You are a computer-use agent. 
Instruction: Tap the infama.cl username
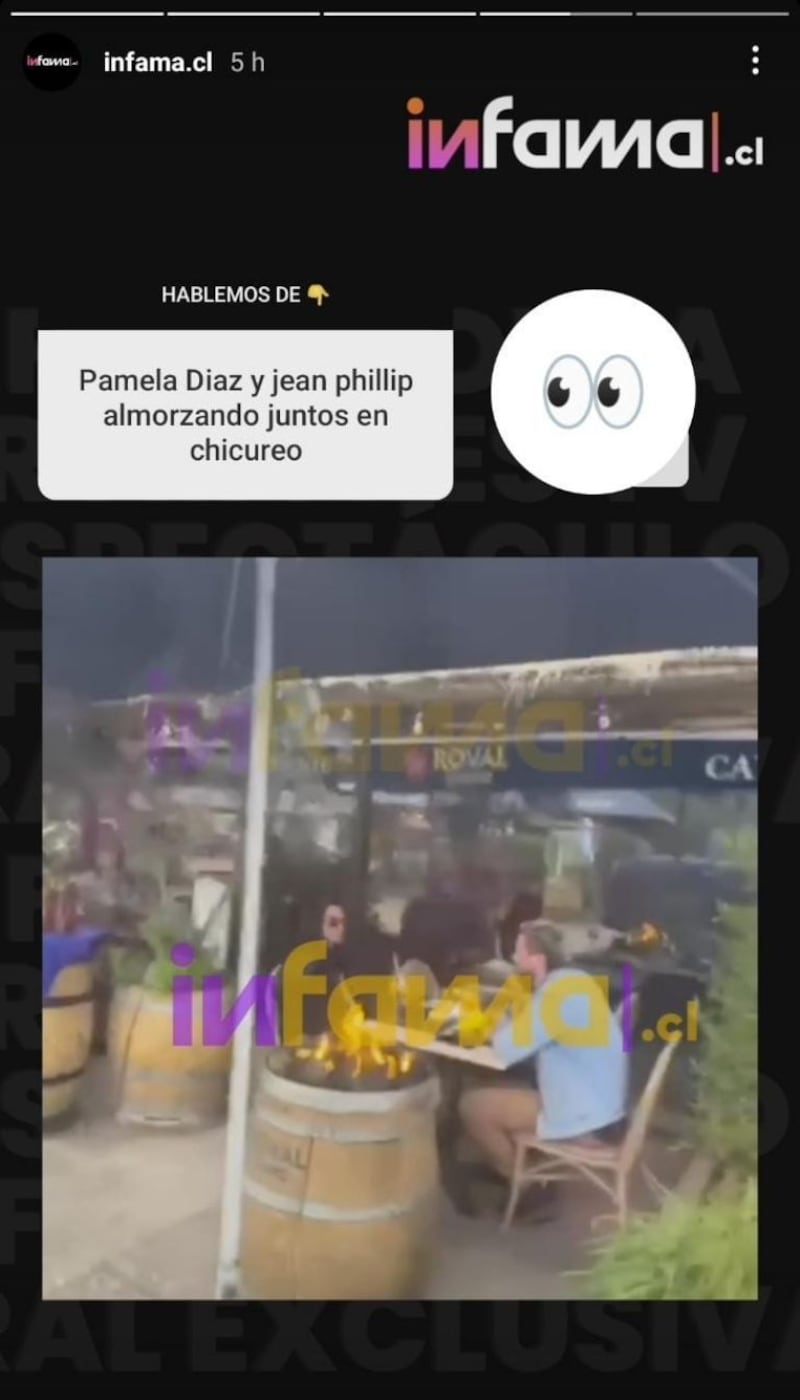(x=158, y=62)
